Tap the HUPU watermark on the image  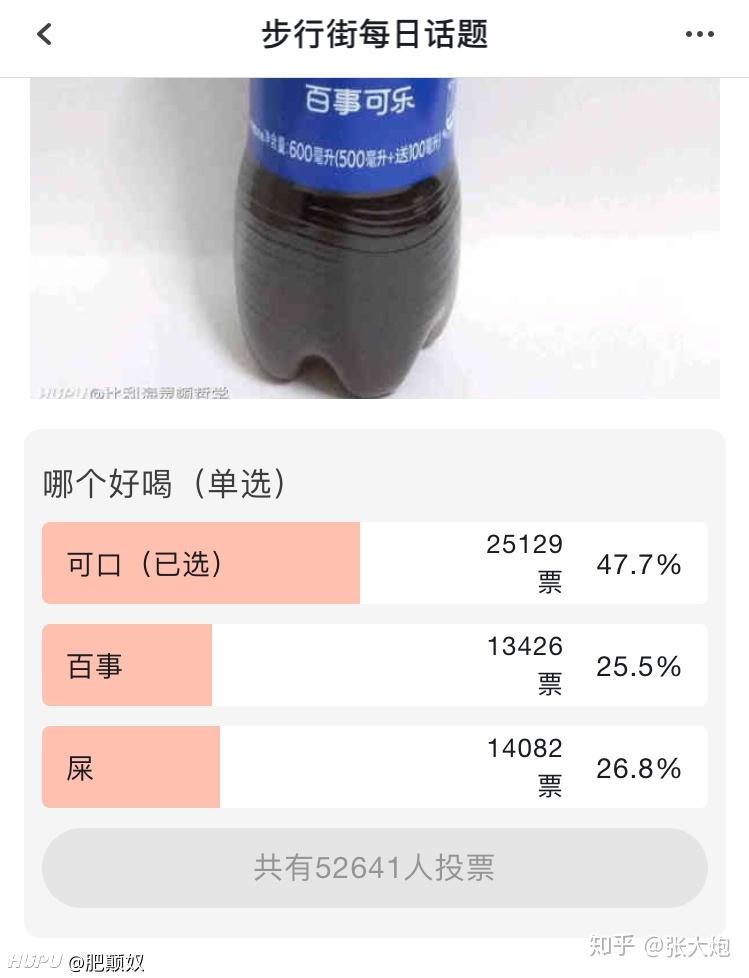click(x=60, y=395)
